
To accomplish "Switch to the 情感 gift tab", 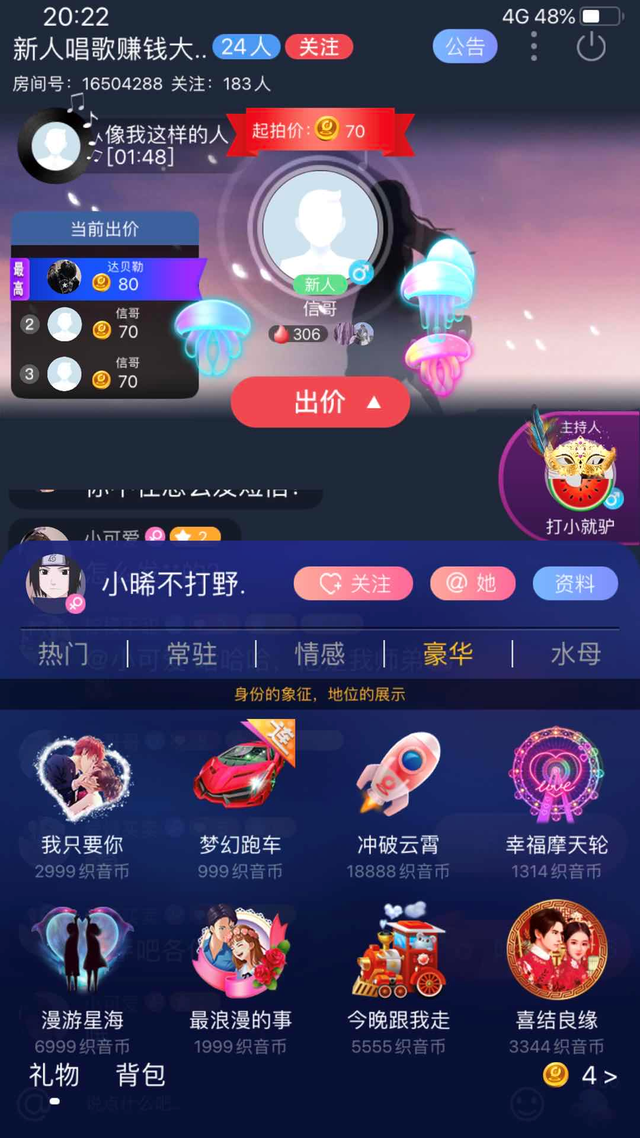I will click(320, 654).
